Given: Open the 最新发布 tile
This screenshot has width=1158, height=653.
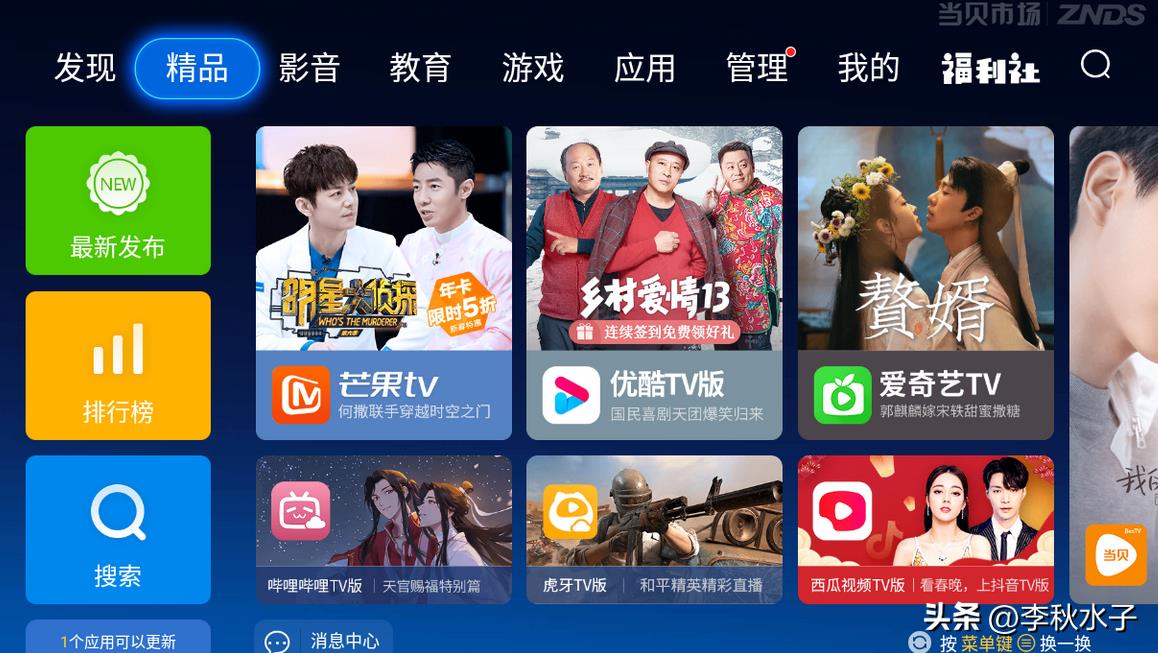Looking at the screenshot, I should [118, 200].
